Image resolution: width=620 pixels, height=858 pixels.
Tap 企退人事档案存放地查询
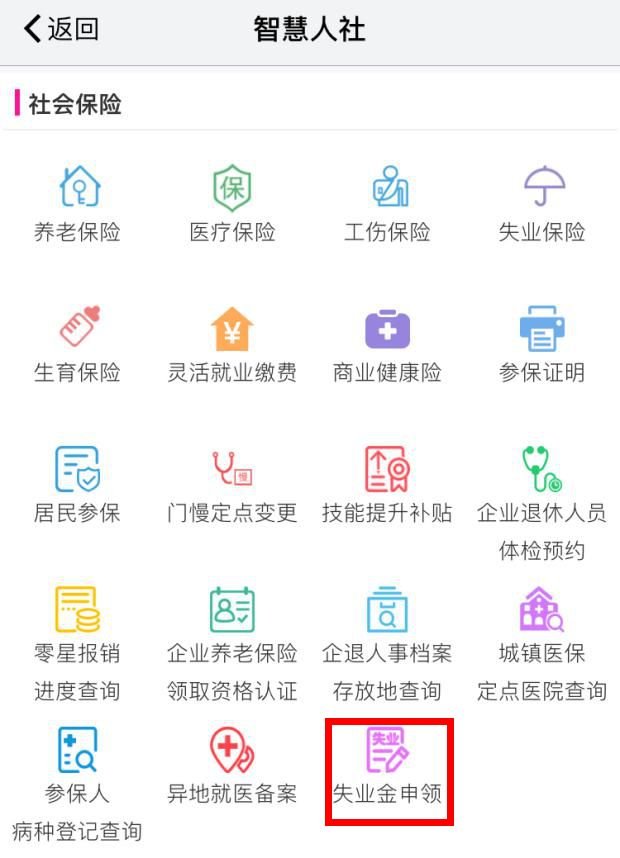(x=387, y=640)
